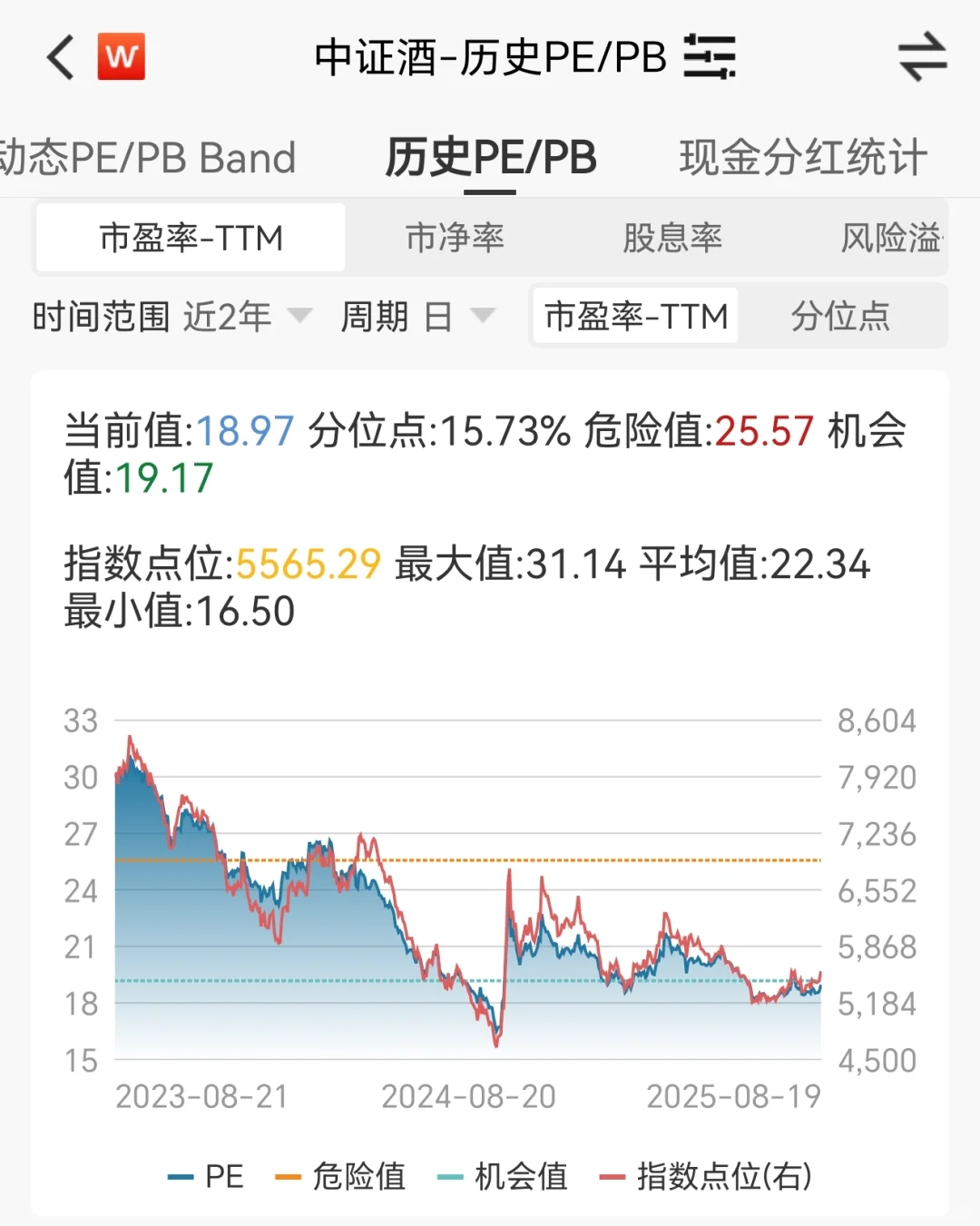This screenshot has height=1226, width=980.
Task: Switch to 风险溢价 metric tab
Action: tap(892, 238)
